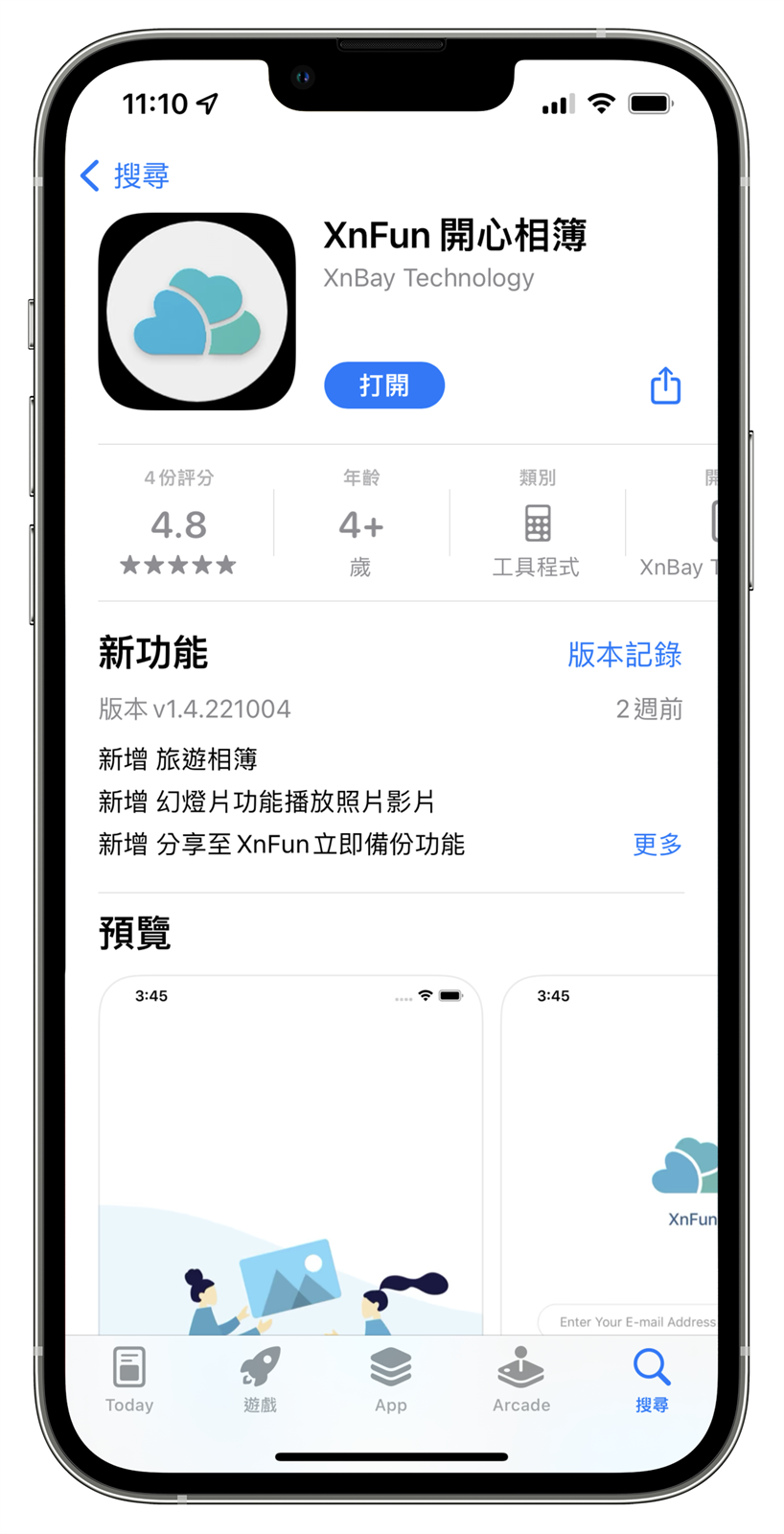Share the XnFun app
Screen dimensions: 784x1534
tap(665, 385)
